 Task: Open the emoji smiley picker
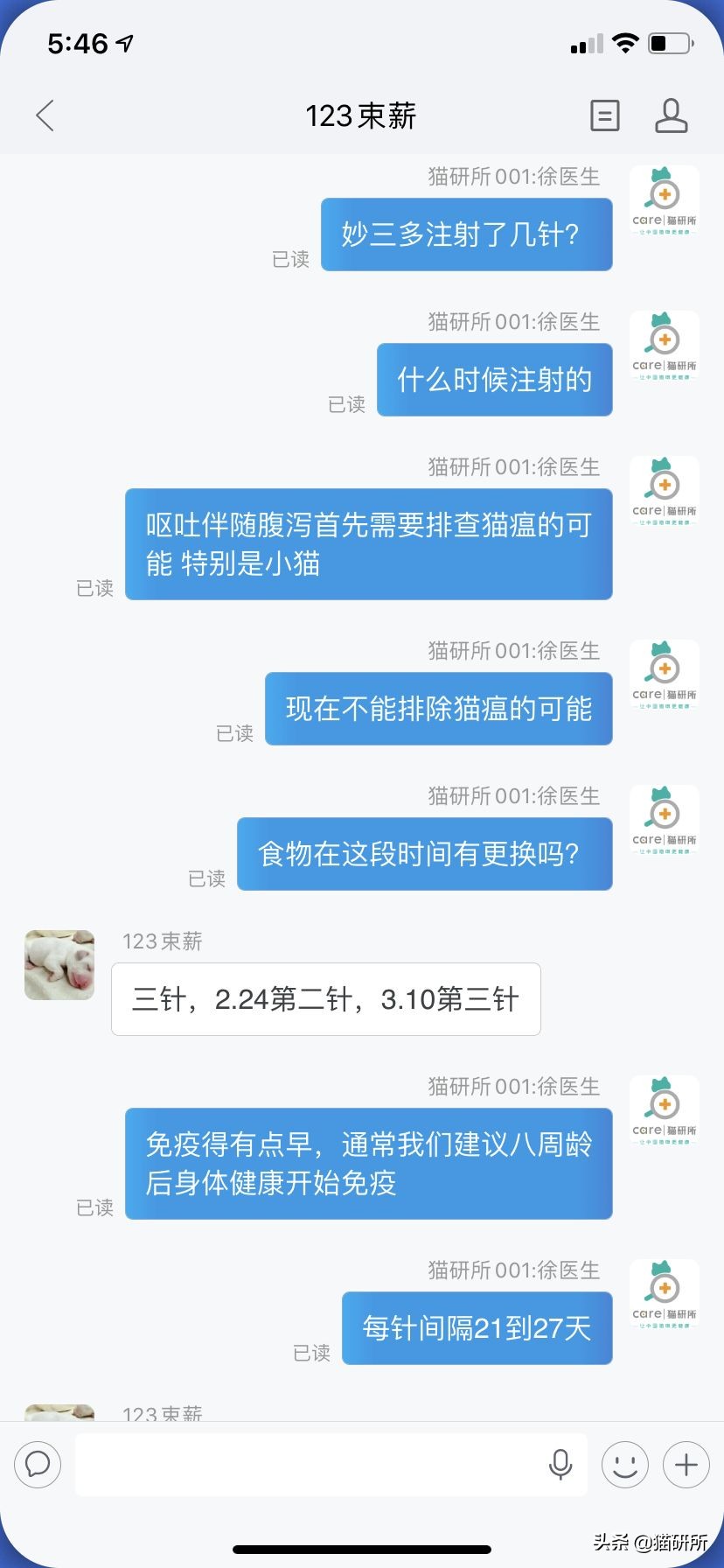[624, 1464]
